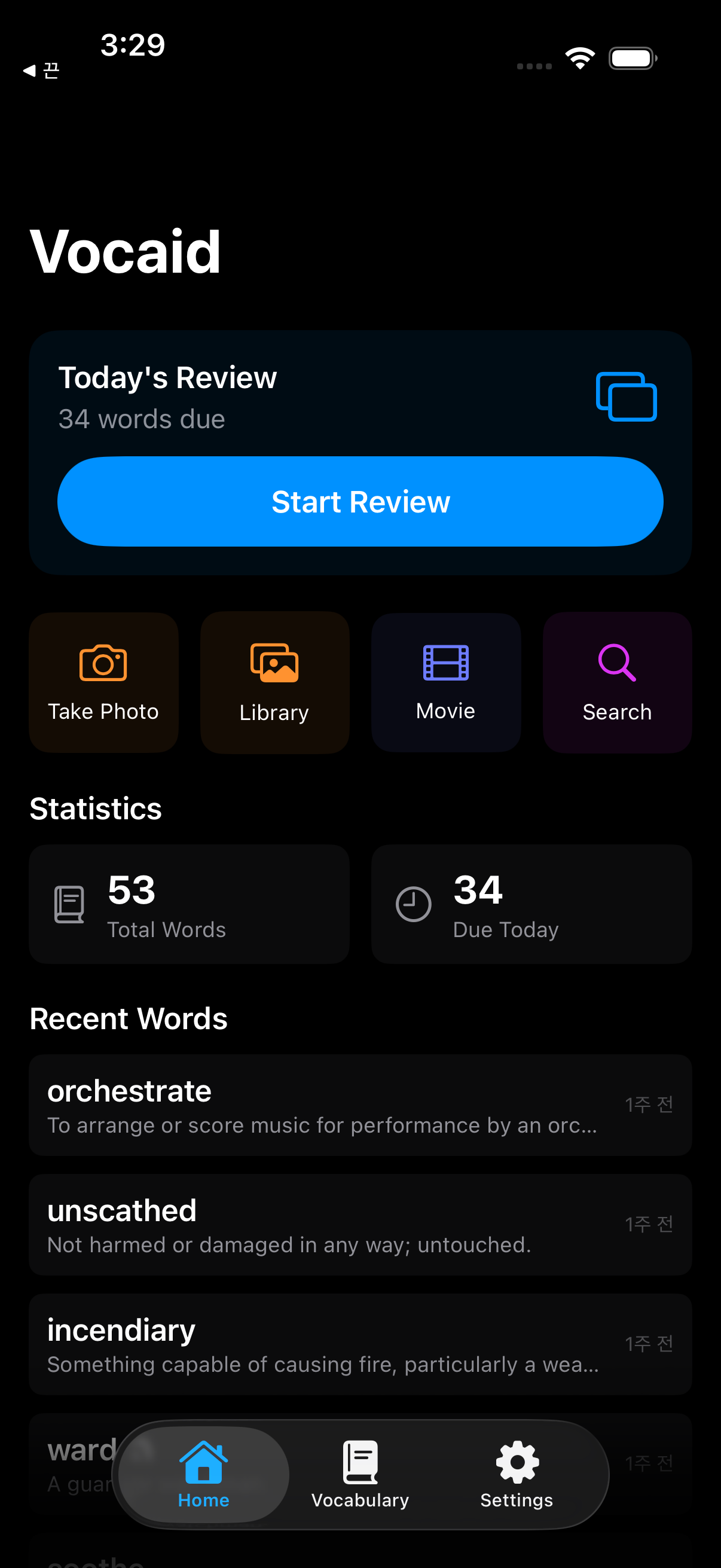This screenshot has height=1568, width=721.
Task: Switch to the Vocabulary tab
Action: pyautogui.click(x=360, y=1474)
